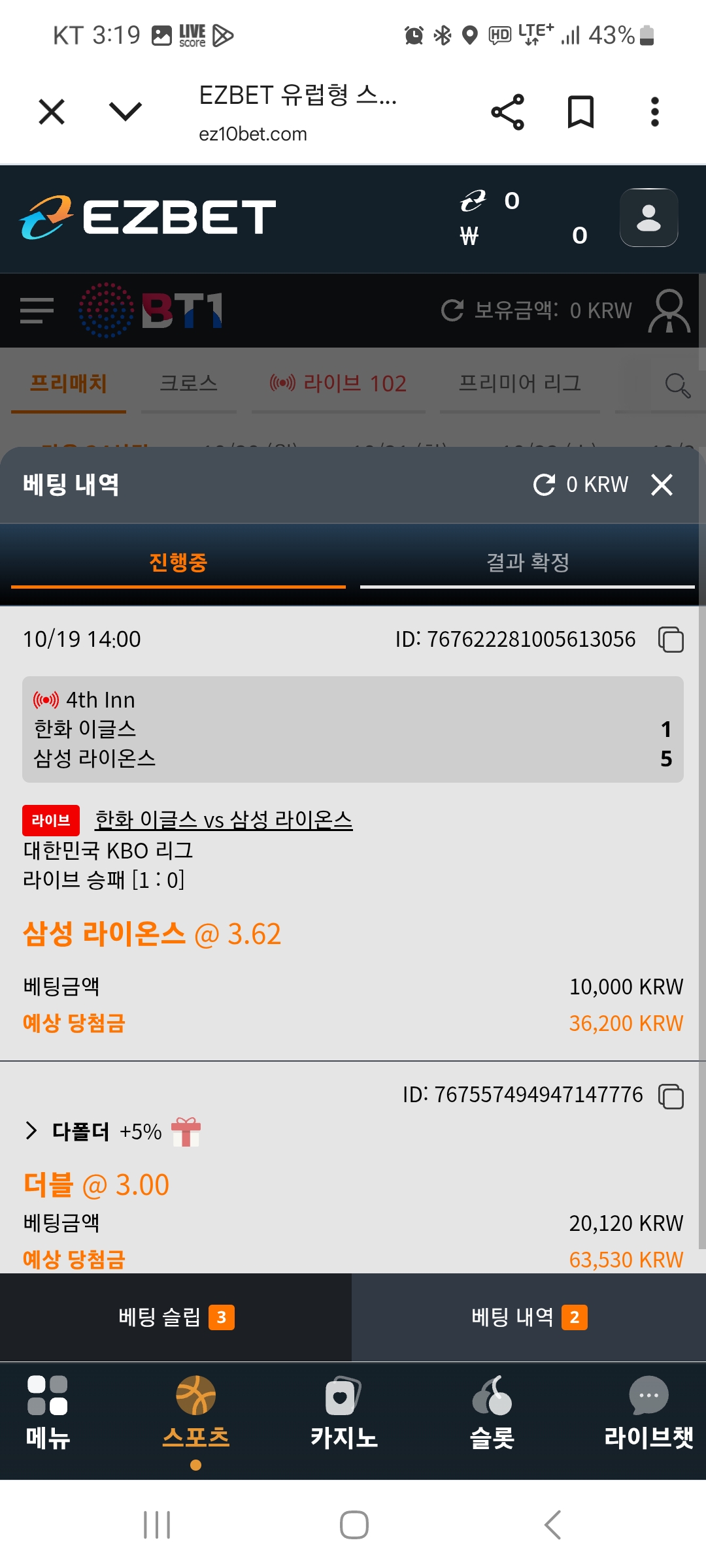Open the browser overflow menu
The height and width of the screenshot is (1568, 706).
(x=654, y=112)
